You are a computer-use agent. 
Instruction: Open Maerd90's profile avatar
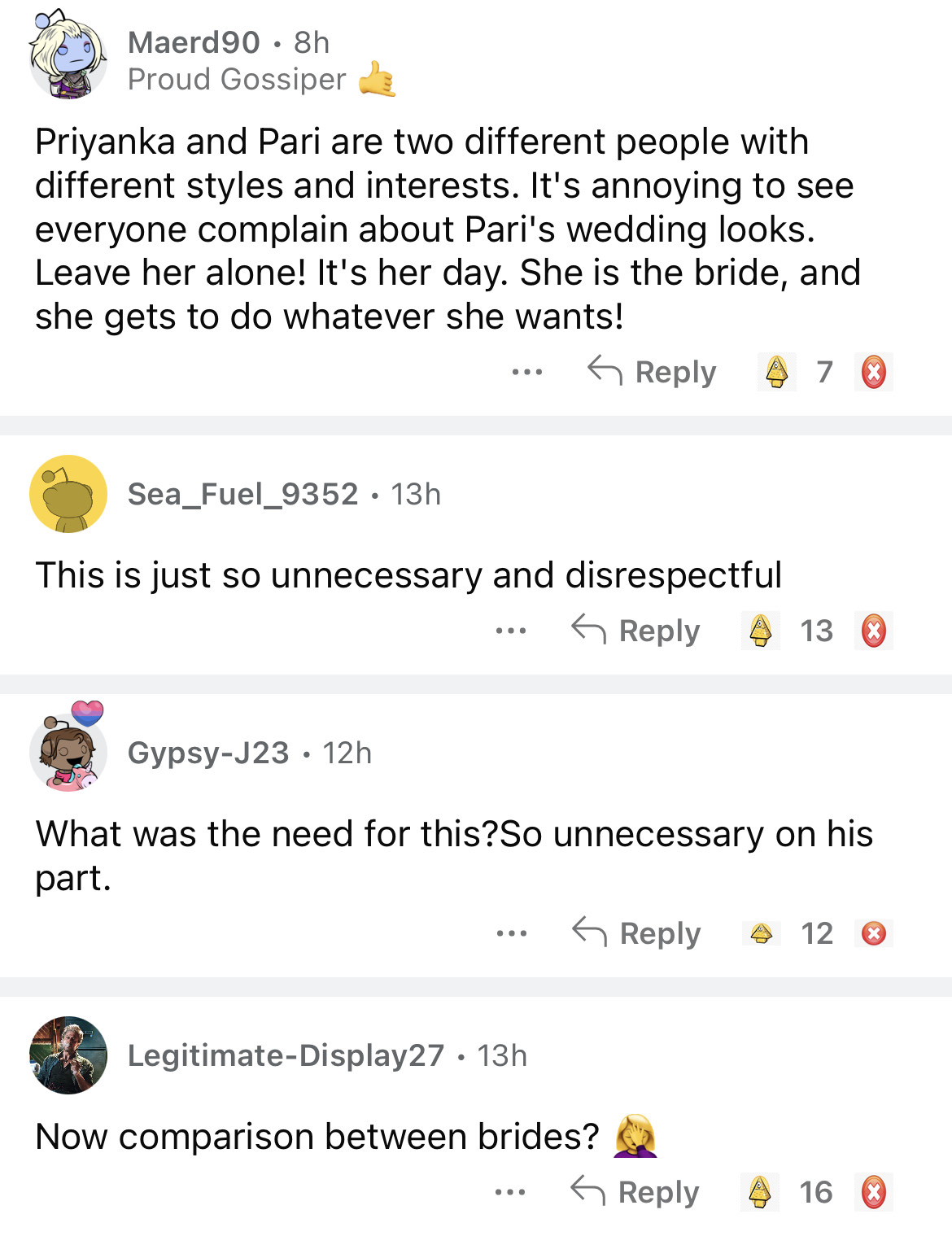pyautogui.click(x=68, y=57)
